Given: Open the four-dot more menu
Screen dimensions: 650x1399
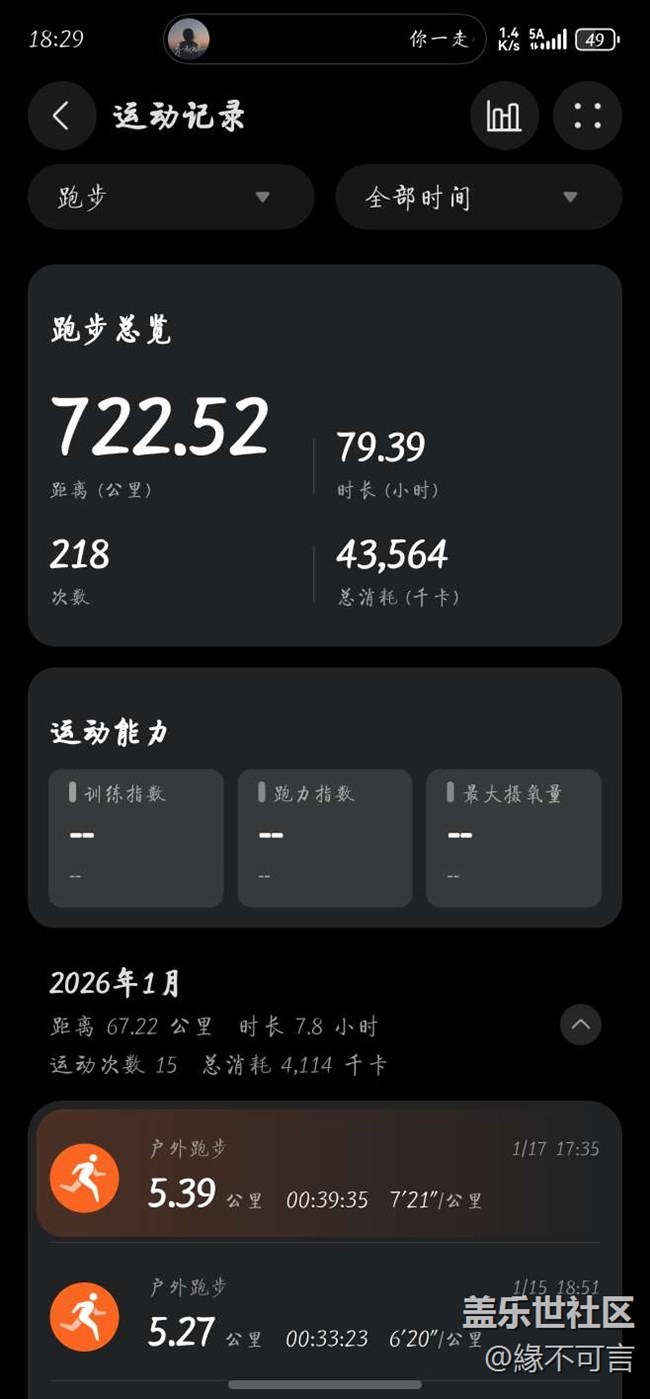Looking at the screenshot, I should coord(588,116).
